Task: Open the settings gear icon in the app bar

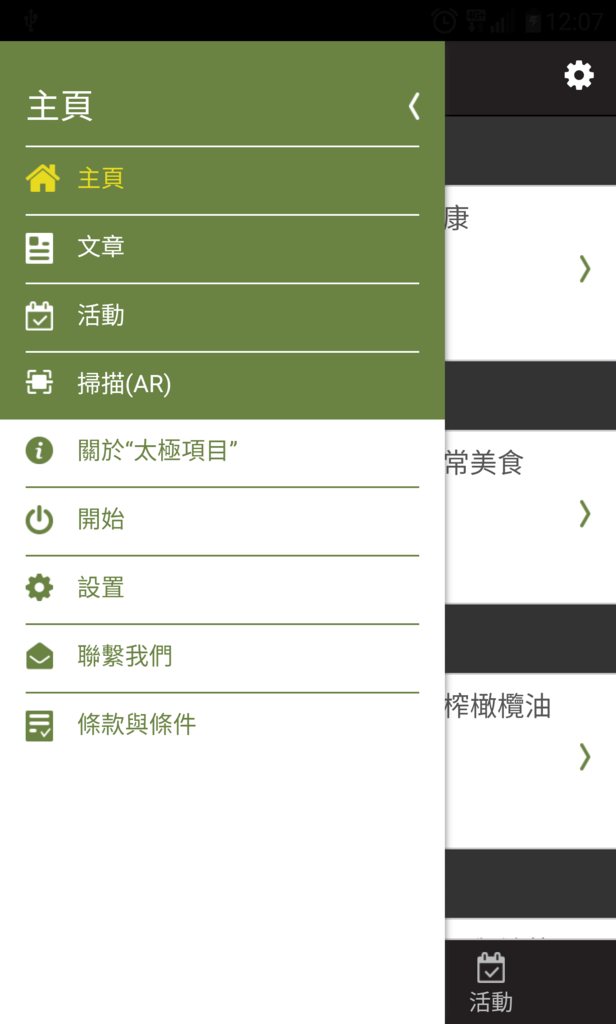Action: (578, 76)
